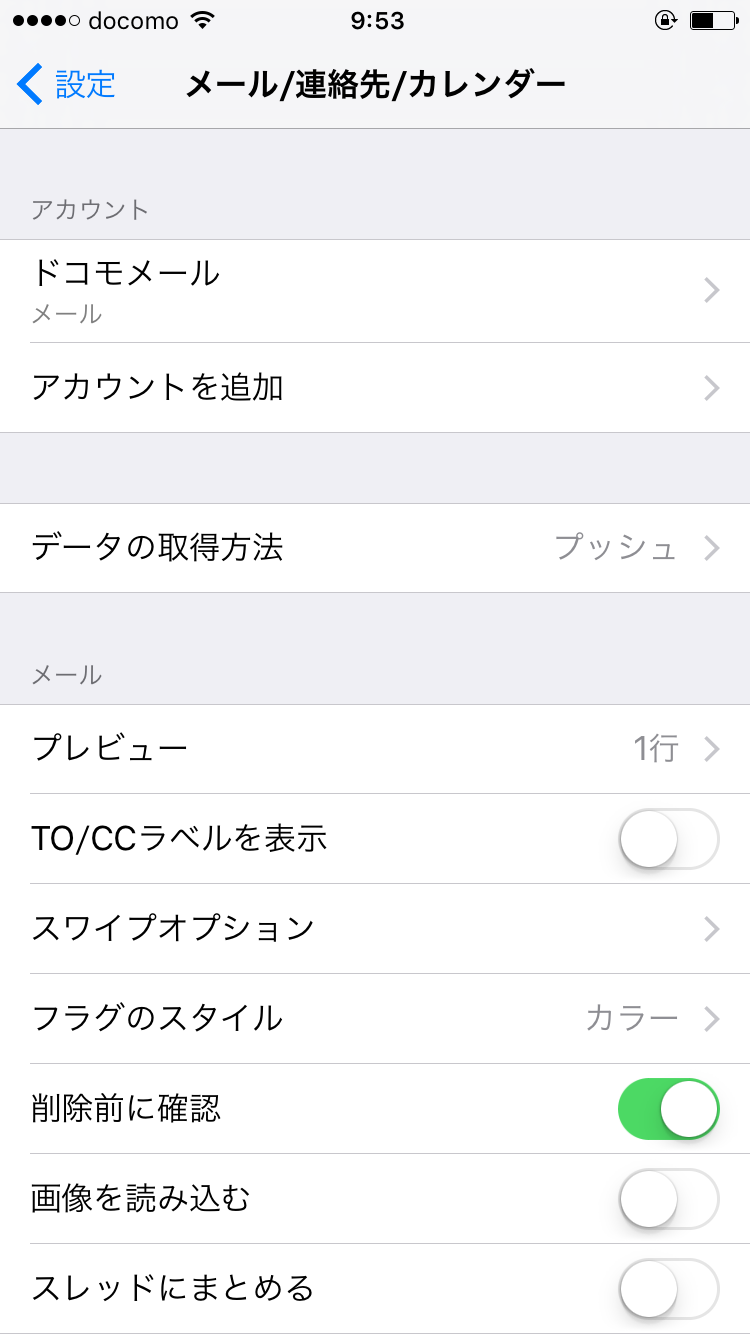Go back to 設定
This screenshot has width=750, height=1334.
(x=66, y=84)
